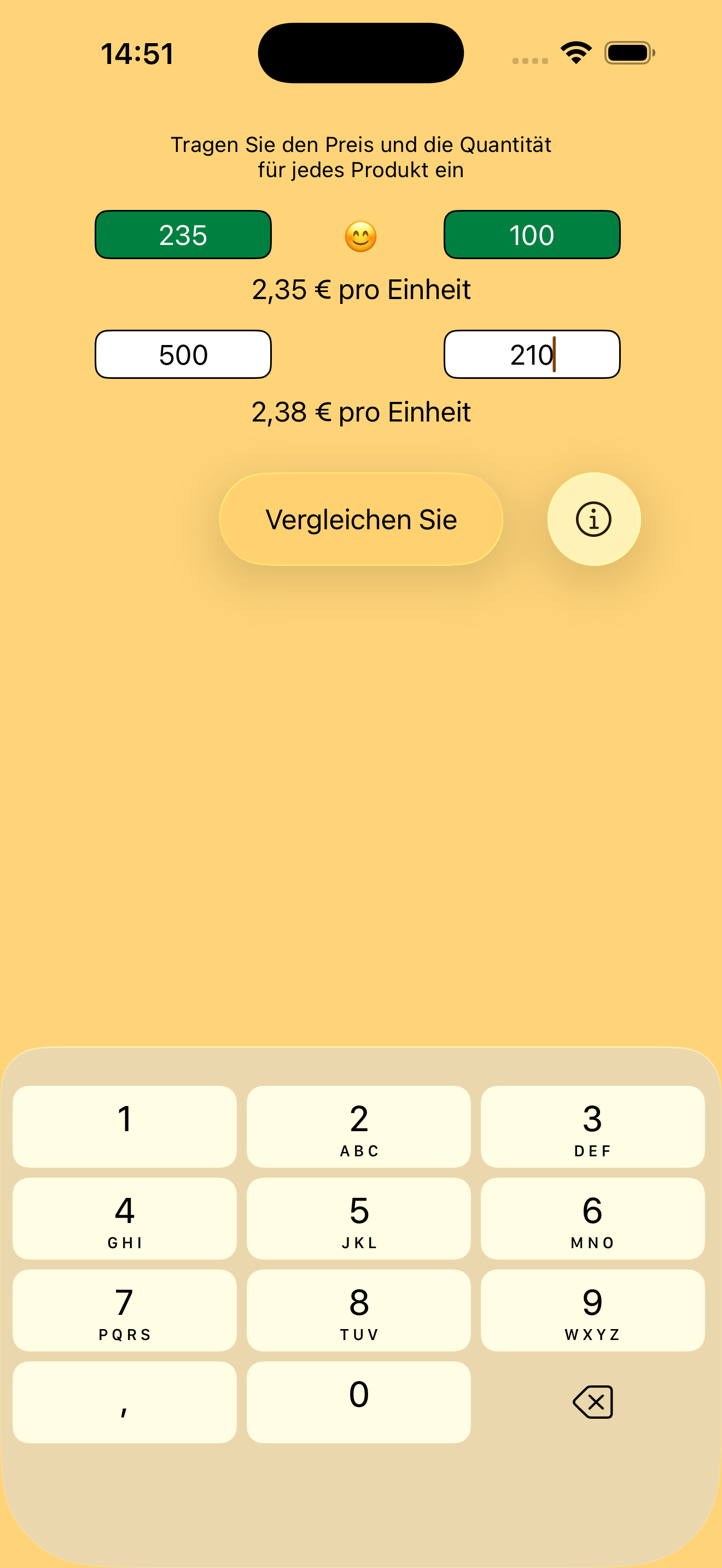This screenshot has width=722, height=1568.
Task: Focus the second quantity field showing 210
Action: (532, 354)
